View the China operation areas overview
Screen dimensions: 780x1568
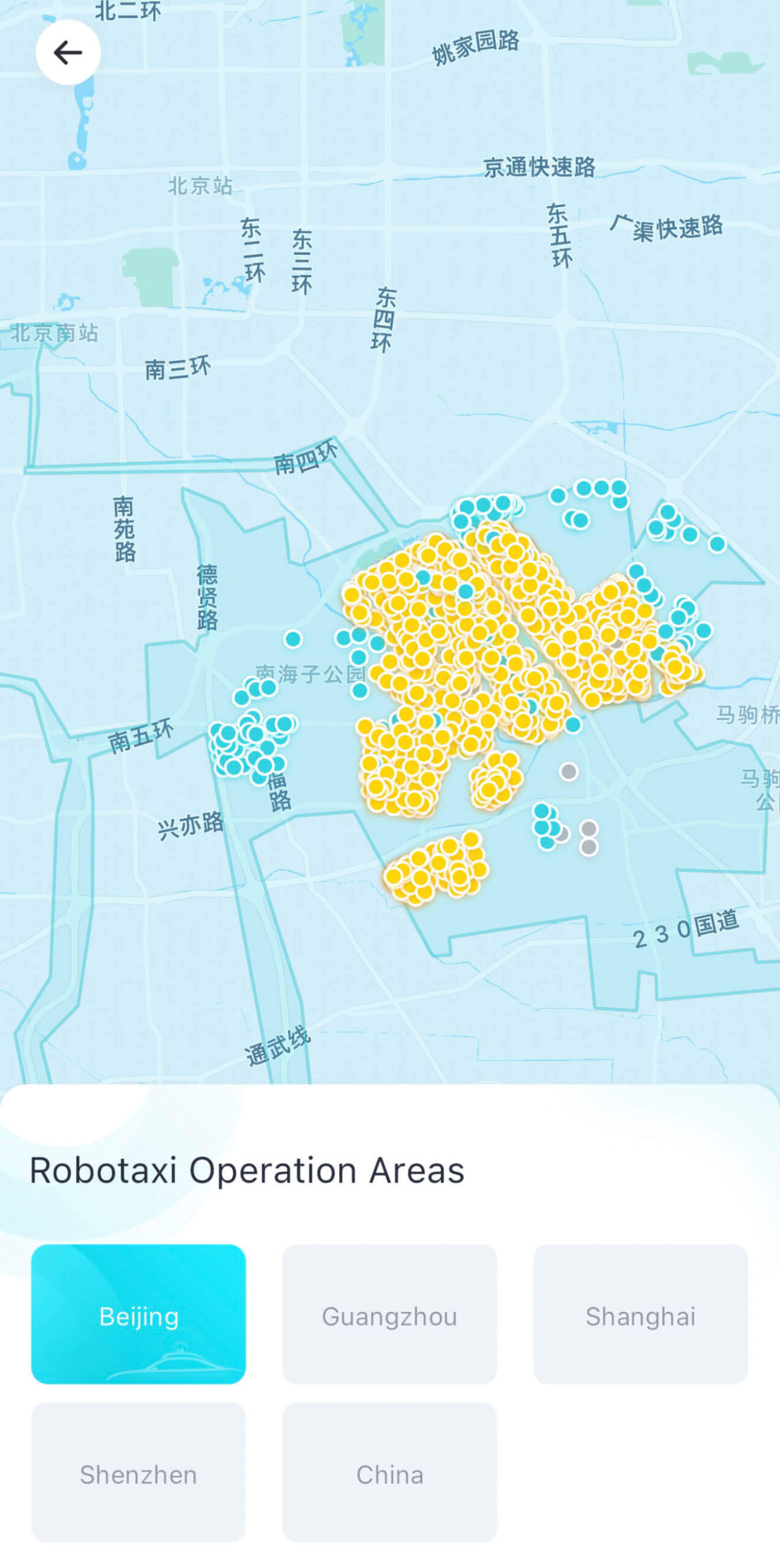(390, 1472)
